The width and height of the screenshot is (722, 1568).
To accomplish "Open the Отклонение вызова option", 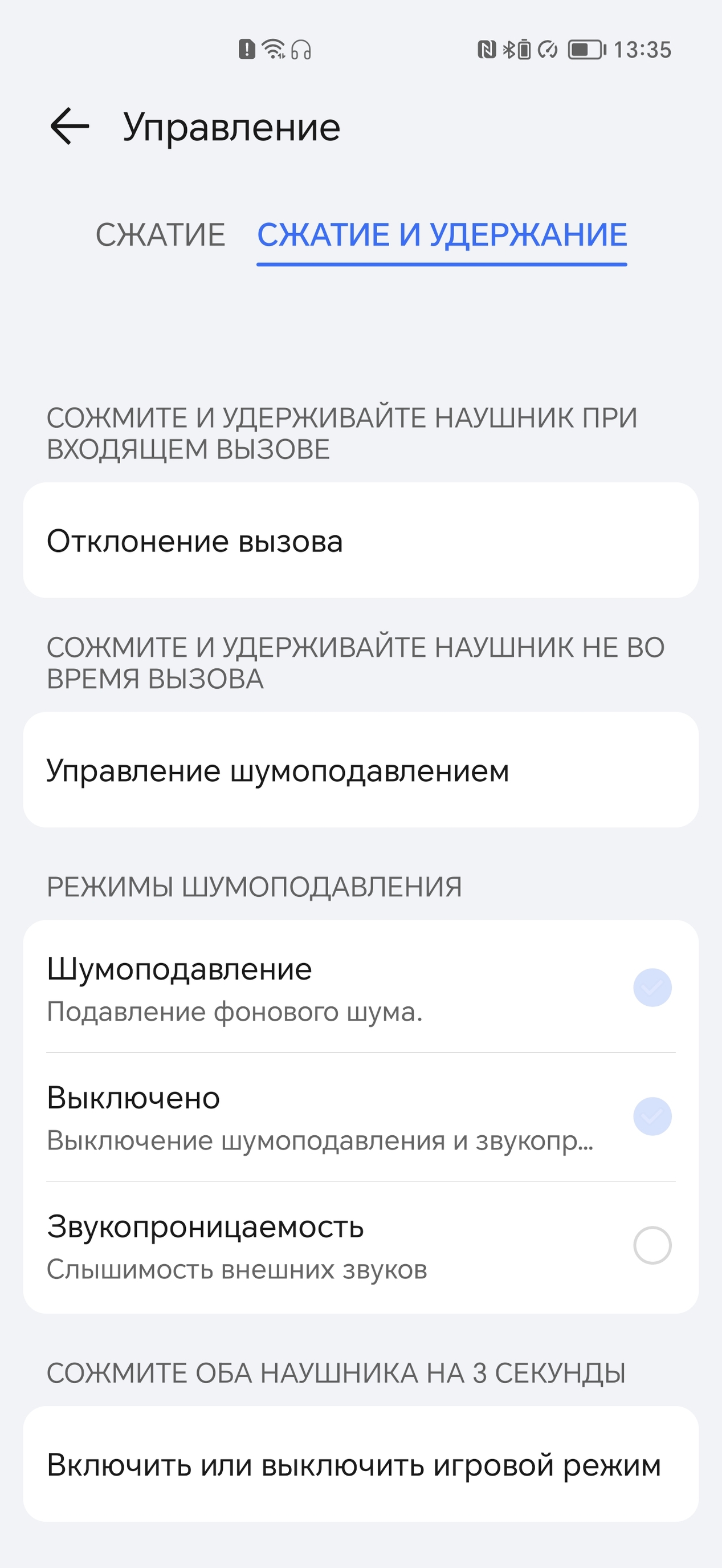I will coord(361,541).
